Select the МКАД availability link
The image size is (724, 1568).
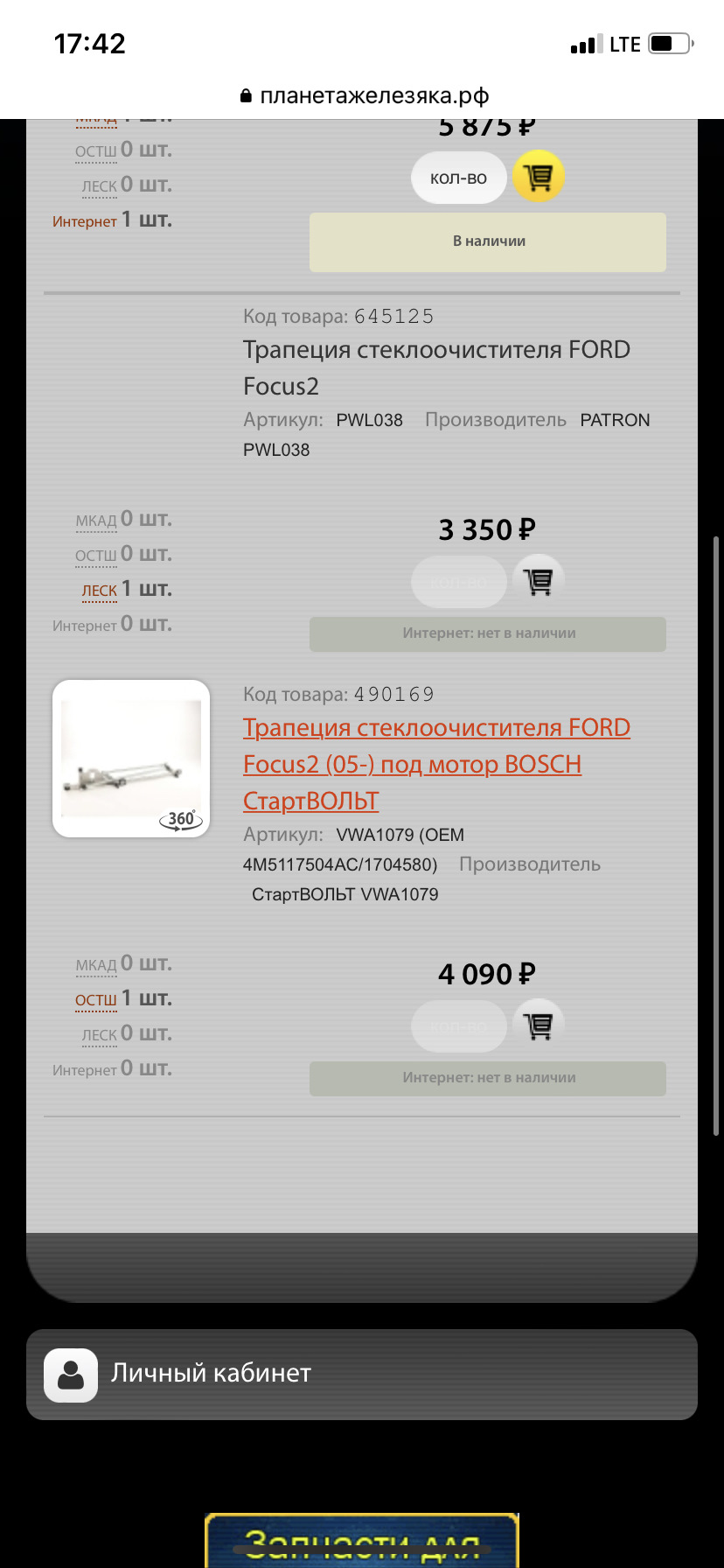(x=96, y=519)
